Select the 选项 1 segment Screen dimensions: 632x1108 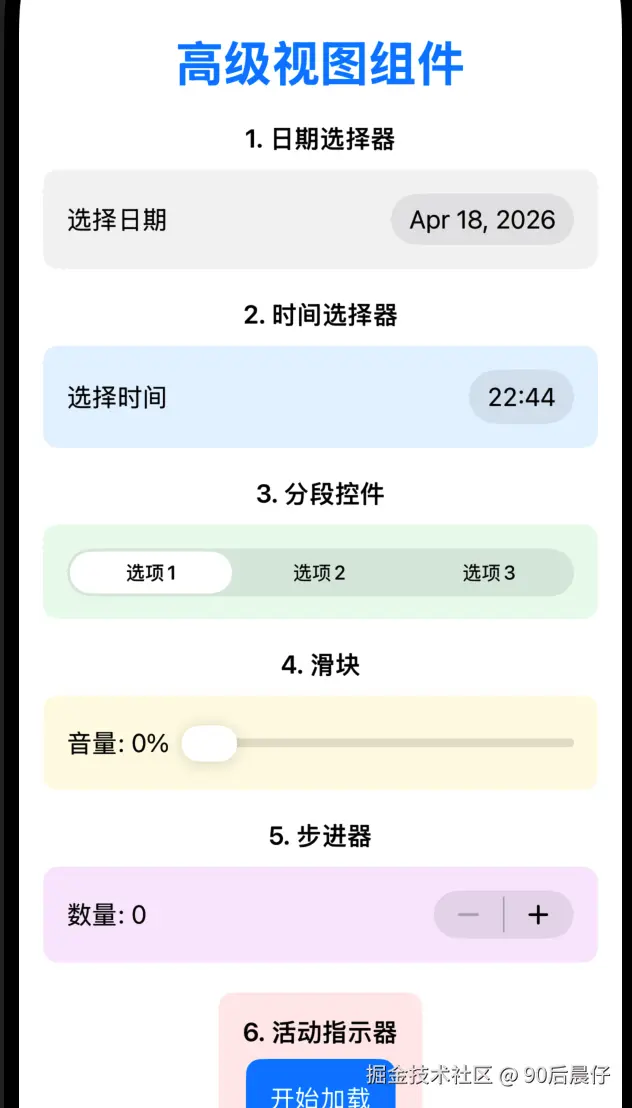pos(151,573)
